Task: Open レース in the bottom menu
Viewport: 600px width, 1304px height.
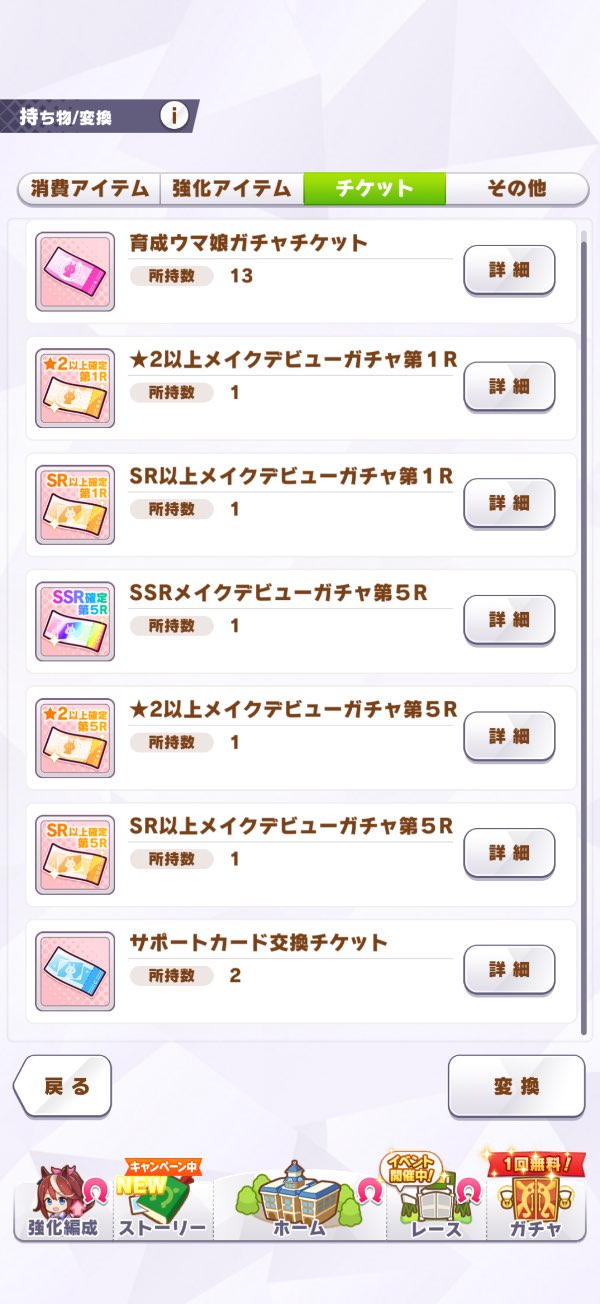Action: click(x=437, y=1205)
